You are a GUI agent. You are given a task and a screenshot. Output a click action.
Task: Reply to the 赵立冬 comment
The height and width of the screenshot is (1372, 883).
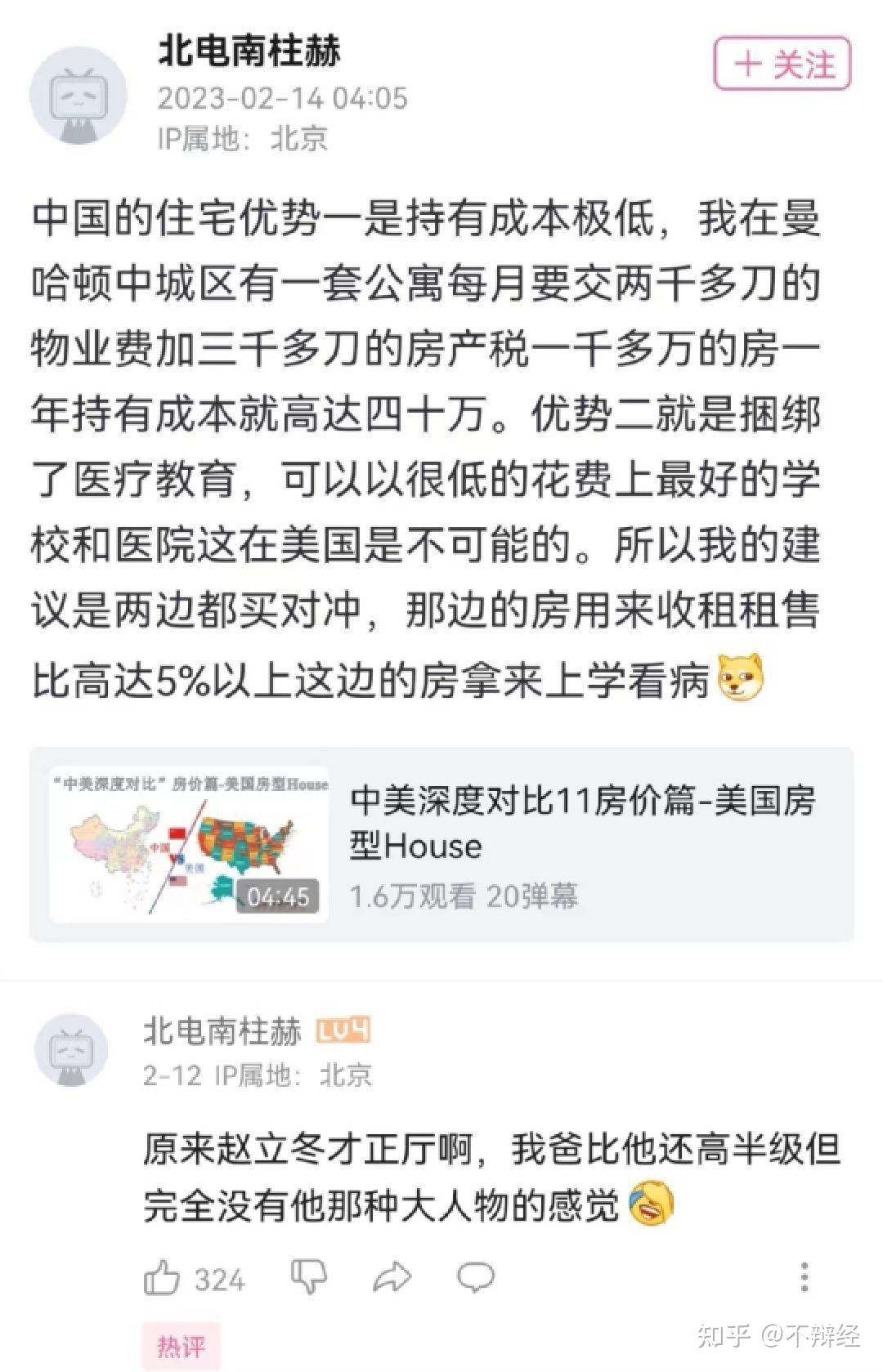coord(475,1276)
